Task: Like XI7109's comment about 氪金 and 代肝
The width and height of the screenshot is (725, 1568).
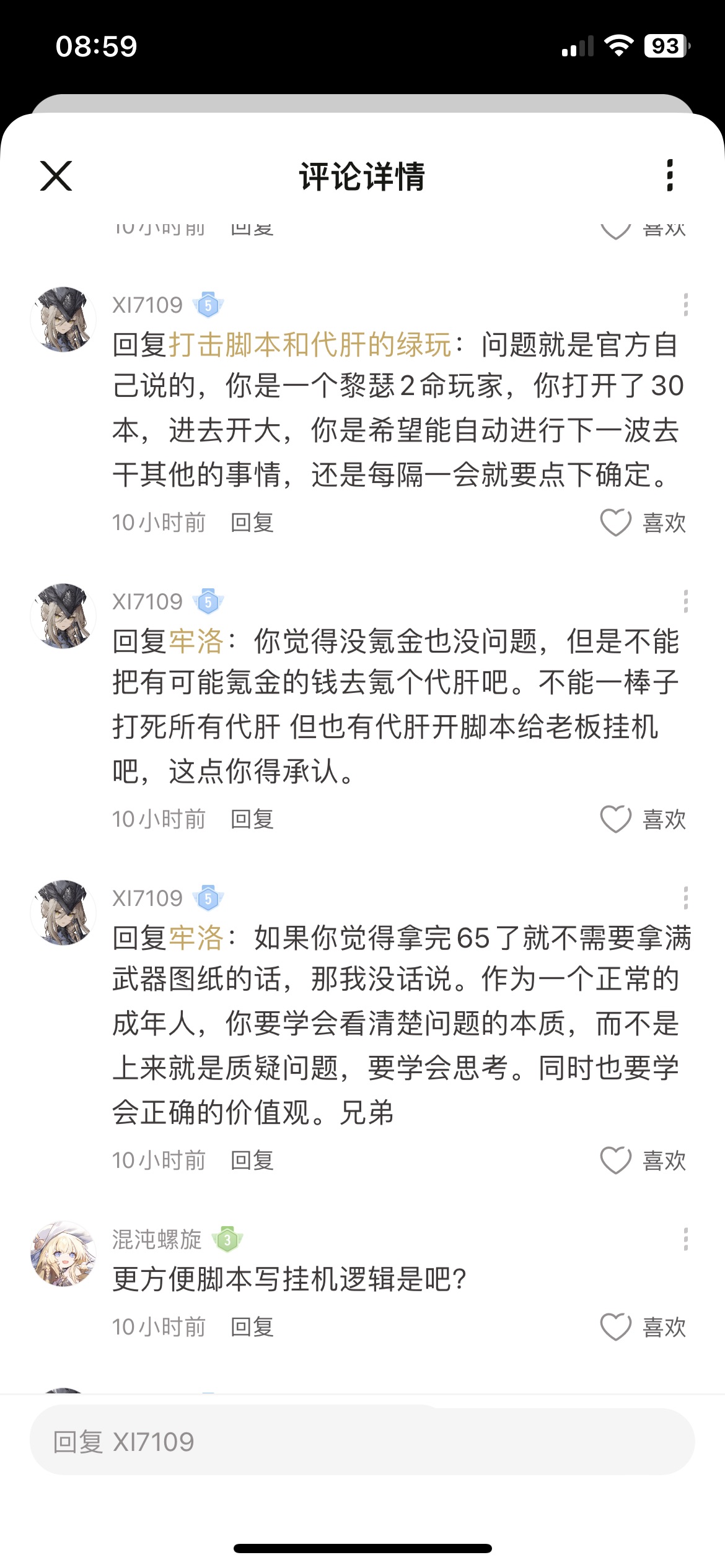Action: pos(615,819)
